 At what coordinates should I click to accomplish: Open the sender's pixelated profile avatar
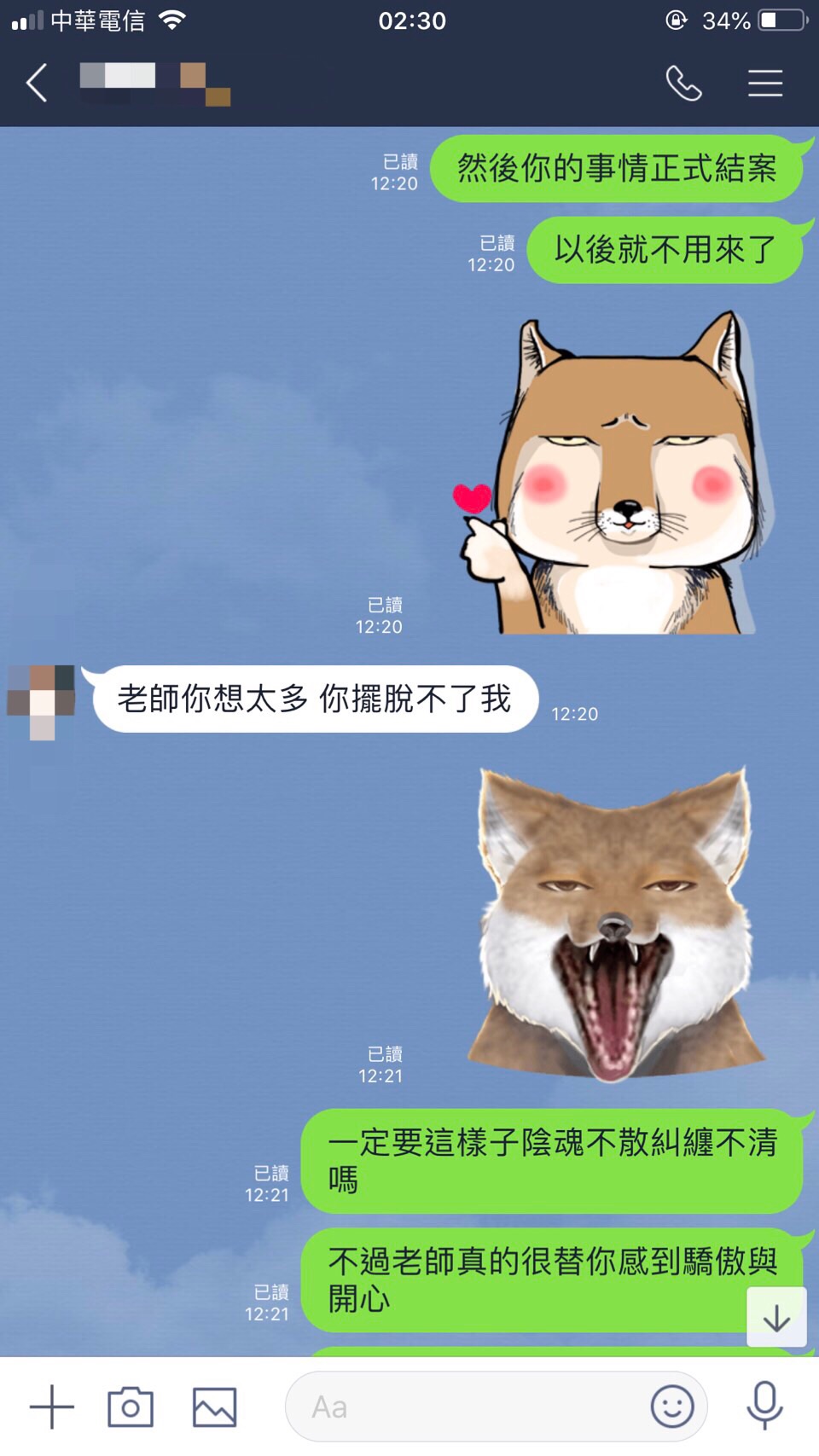[x=42, y=701]
